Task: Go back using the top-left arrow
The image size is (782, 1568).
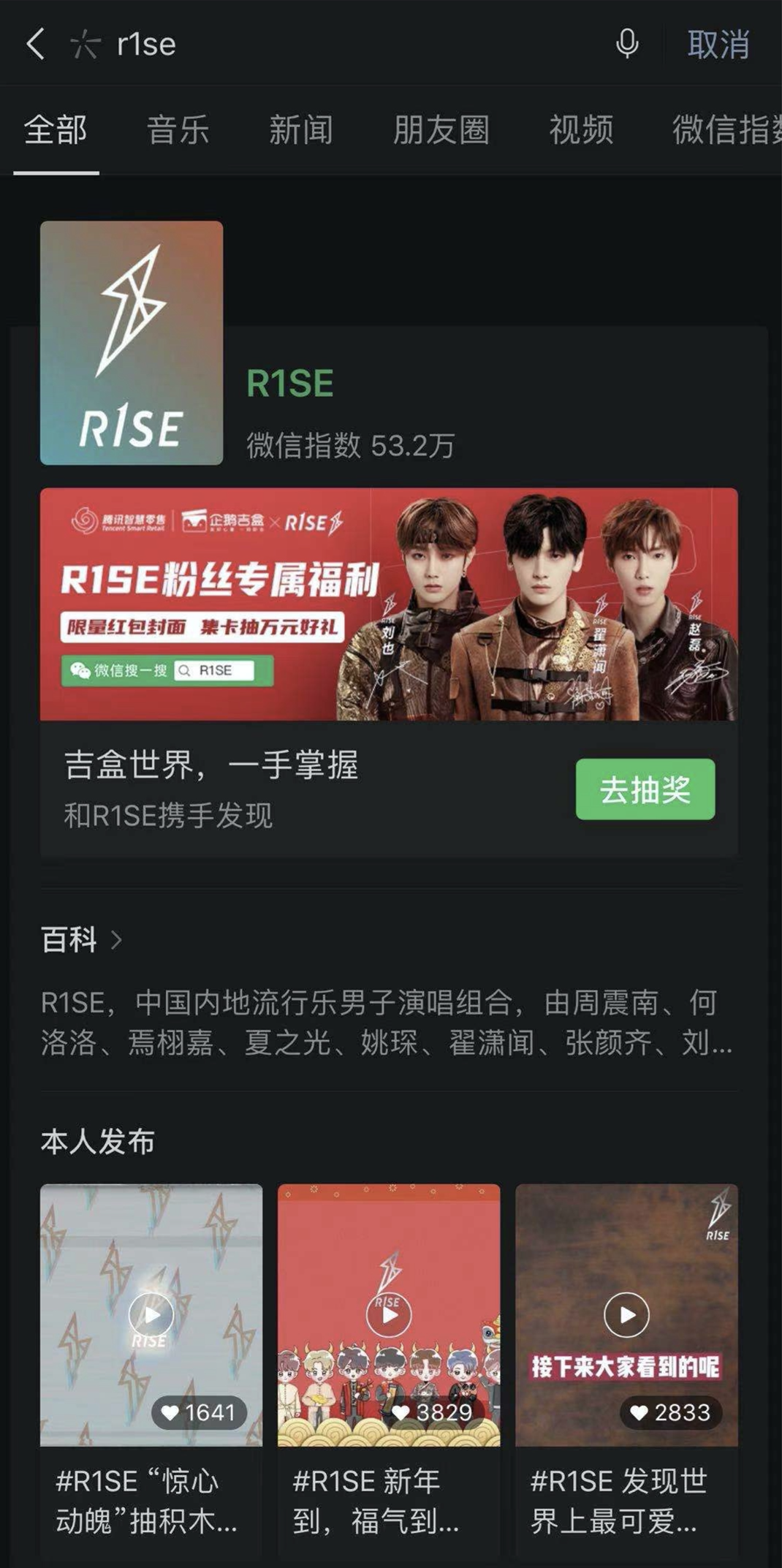Action: click(36, 44)
